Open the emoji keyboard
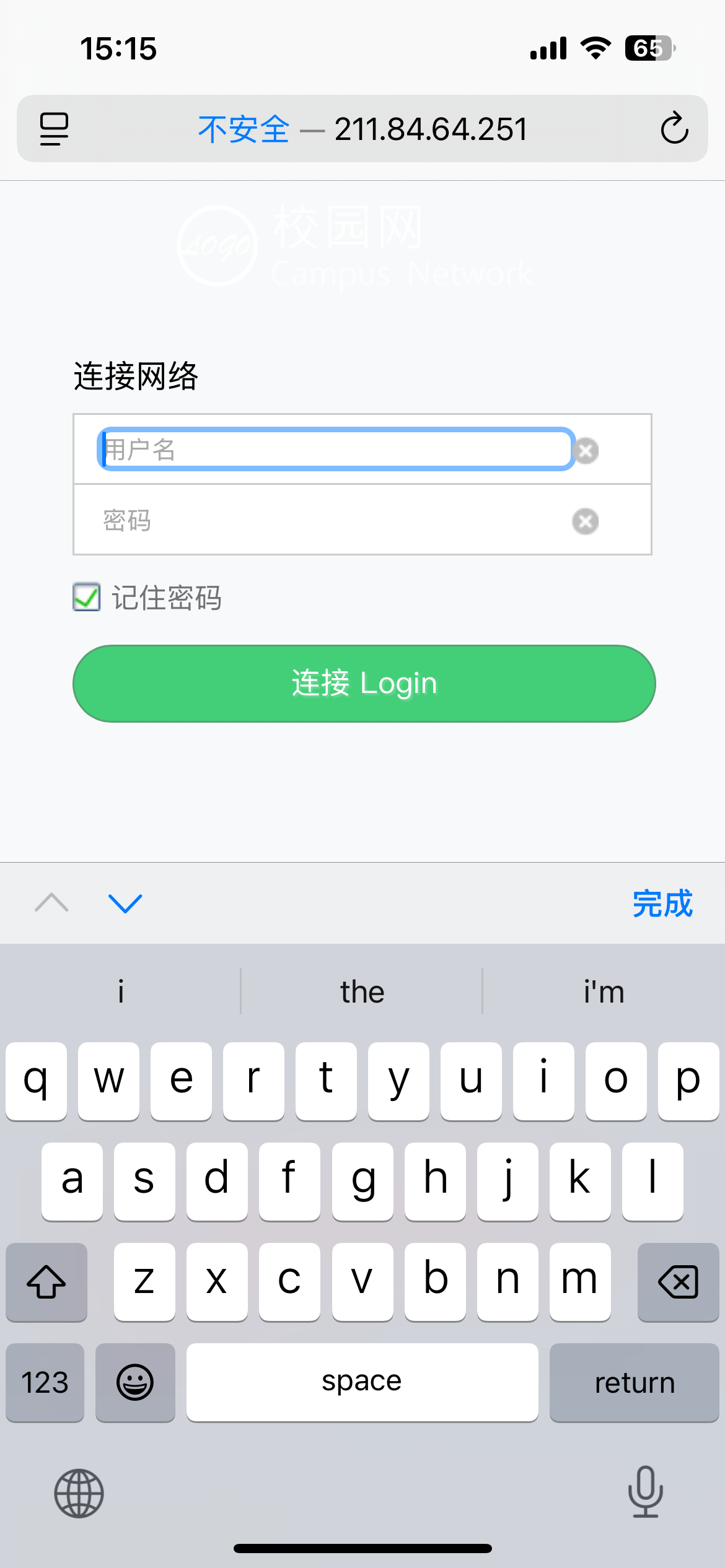725x1568 pixels. click(135, 1382)
